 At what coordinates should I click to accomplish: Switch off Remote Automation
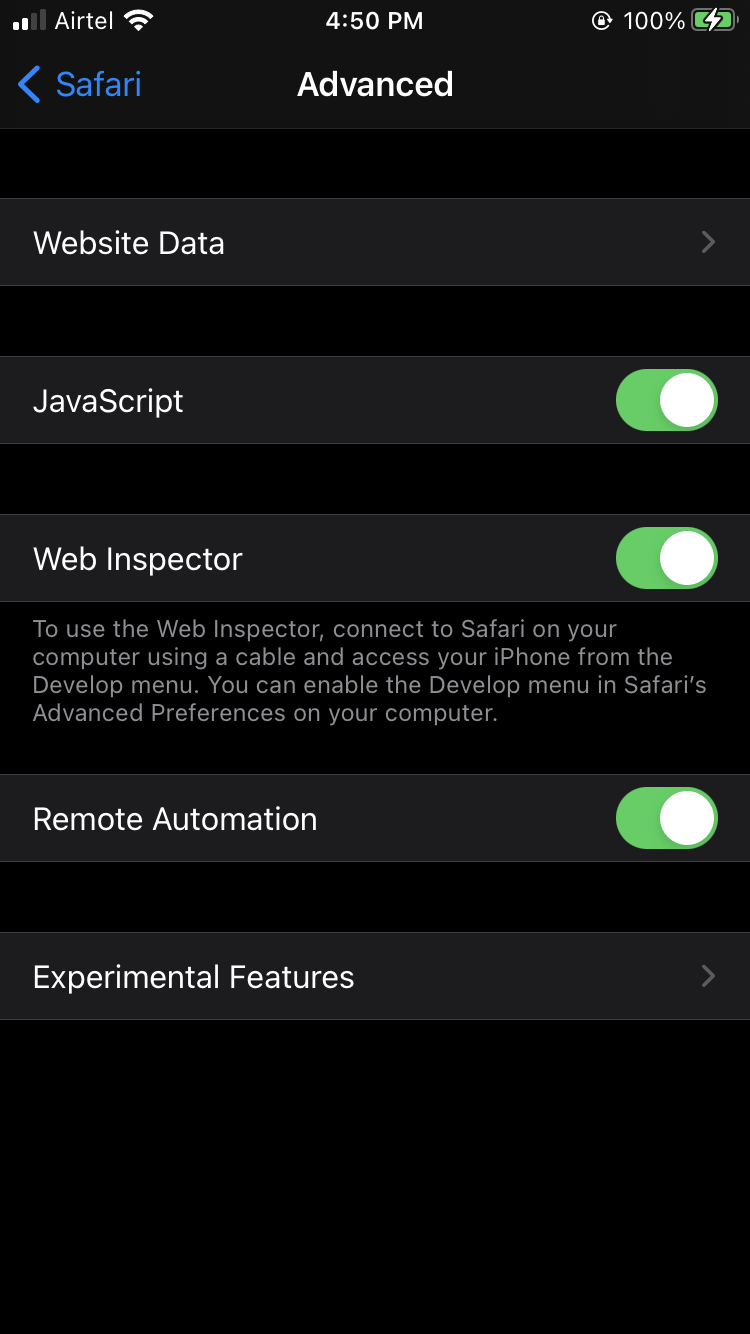pos(667,818)
